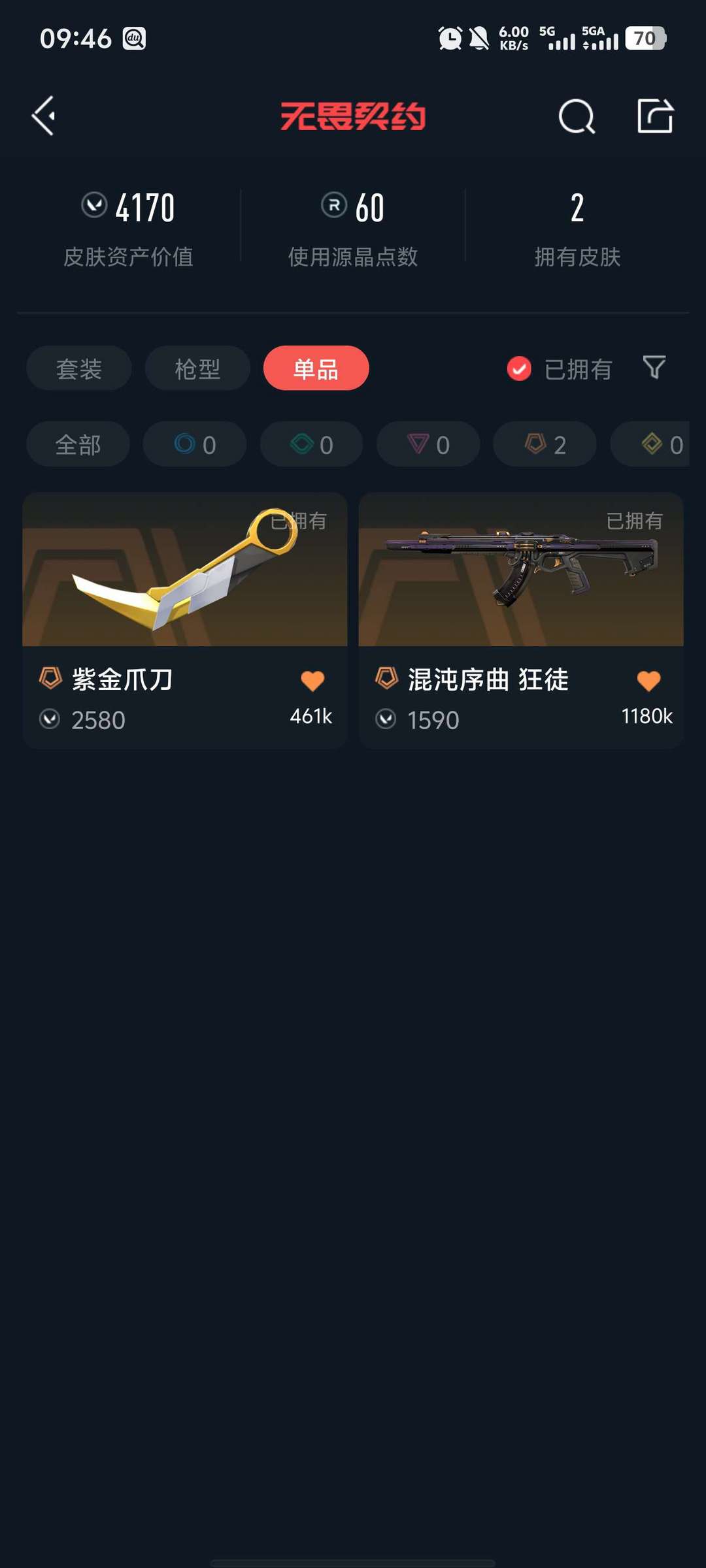
Task: Open the 混沌序曲 狂徒 skin card
Action: pos(521,620)
